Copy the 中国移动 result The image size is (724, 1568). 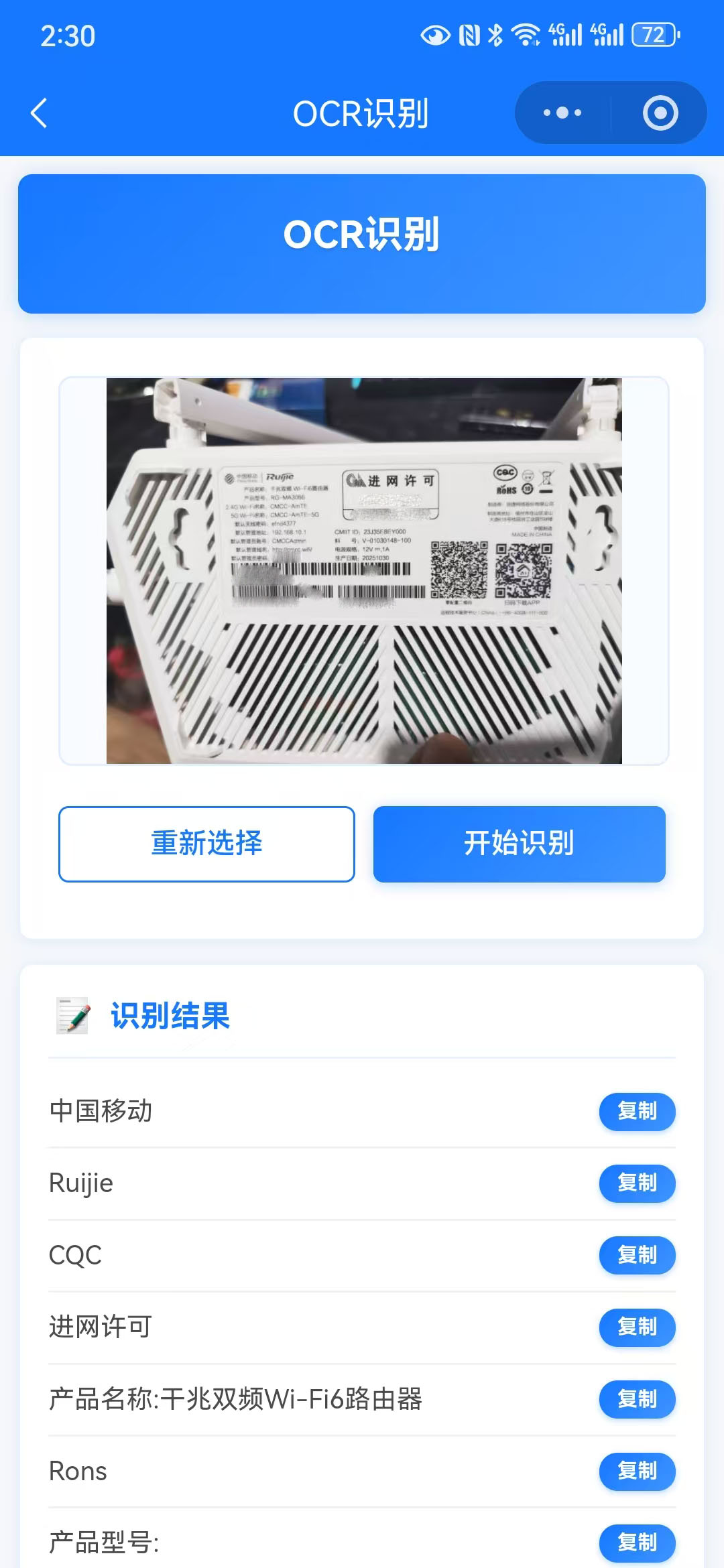click(x=637, y=1112)
